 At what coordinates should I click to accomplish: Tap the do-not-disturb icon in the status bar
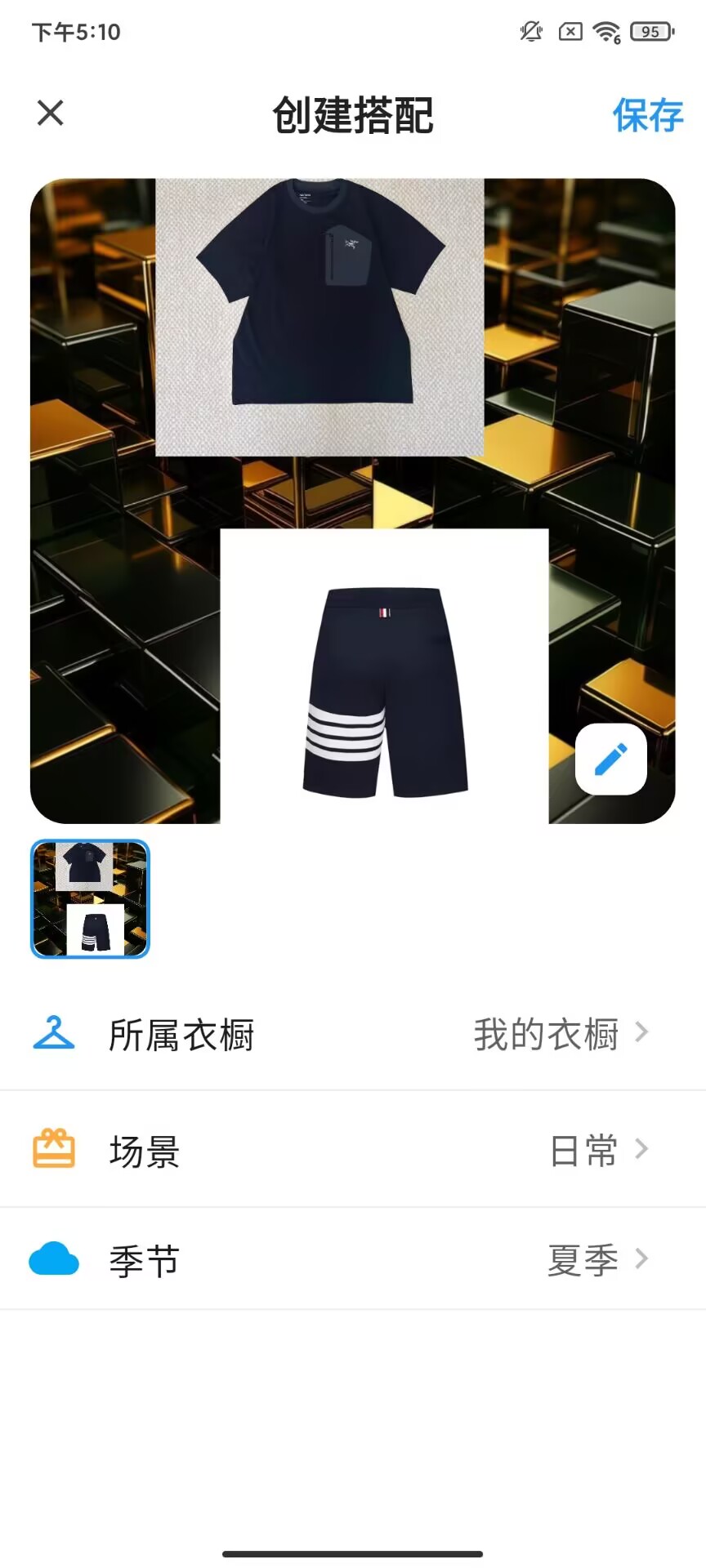click(x=531, y=31)
